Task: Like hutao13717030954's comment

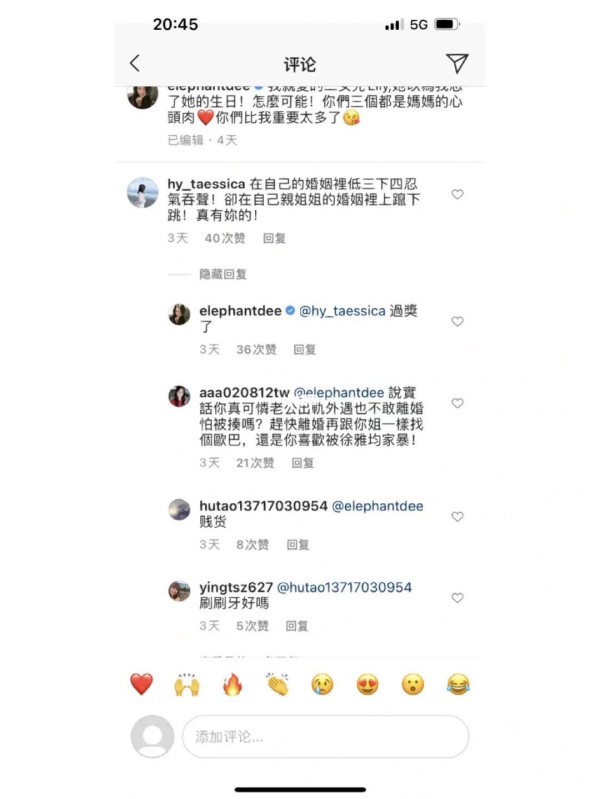Action: point(457,517)
